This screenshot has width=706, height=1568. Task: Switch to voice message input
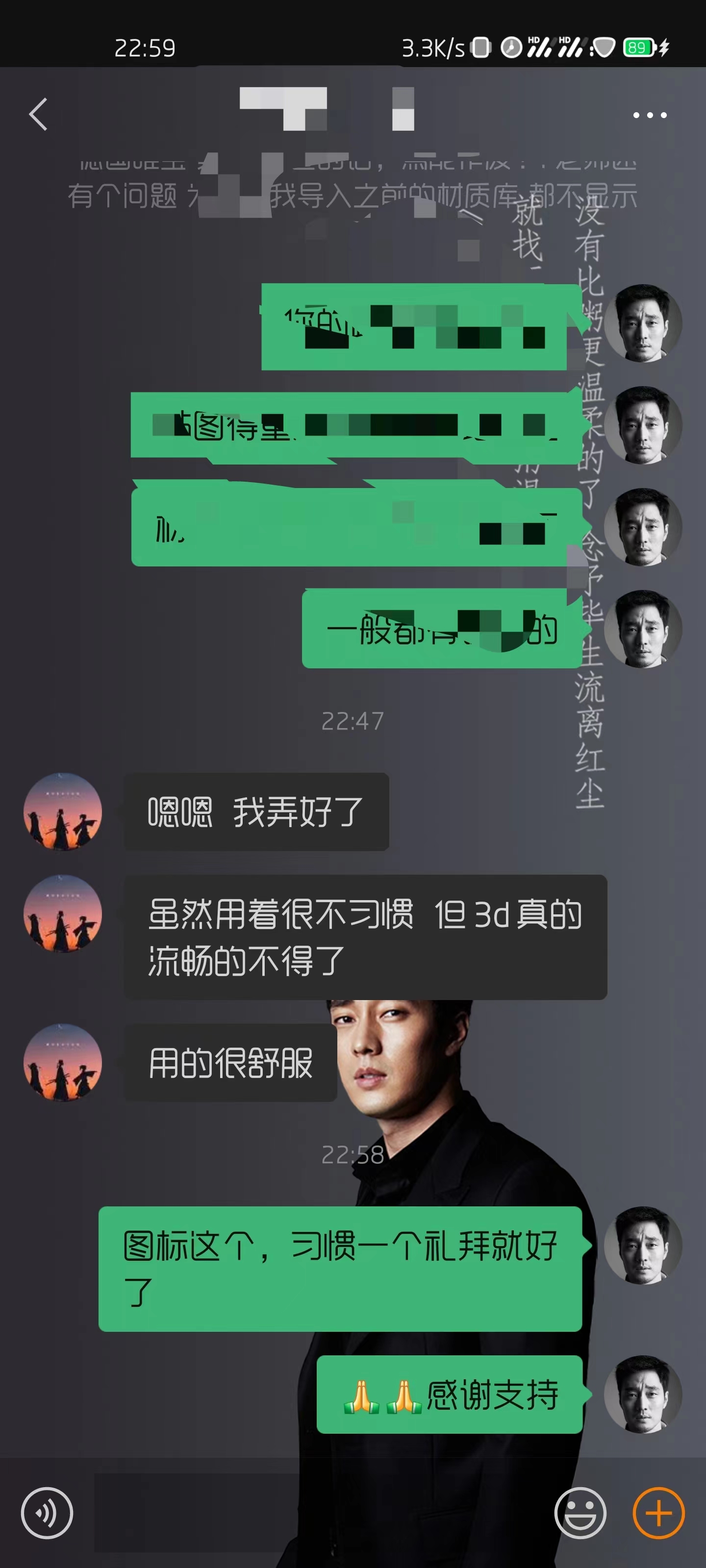pos(47,1513)
